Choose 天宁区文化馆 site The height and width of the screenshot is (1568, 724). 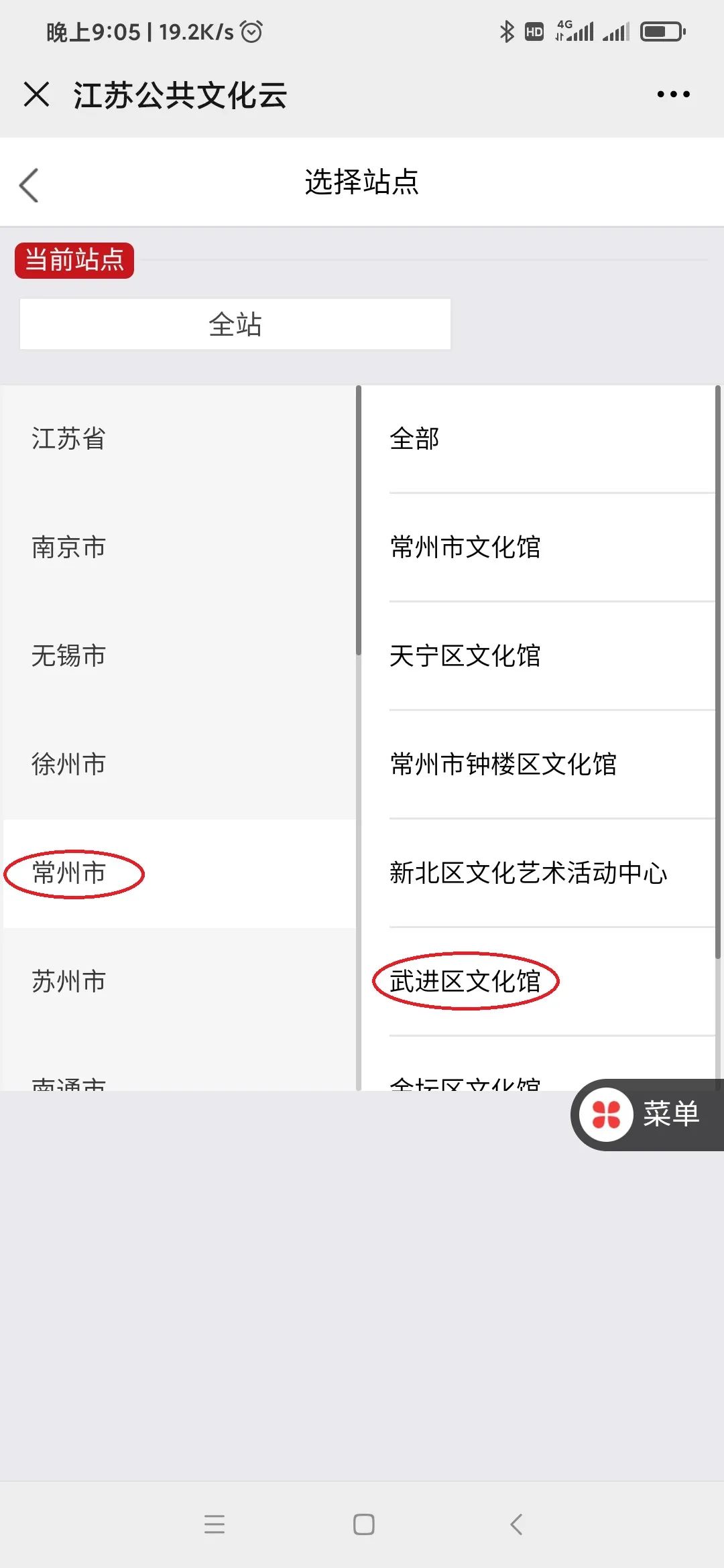pyautogui.click(x=552, y=656)
